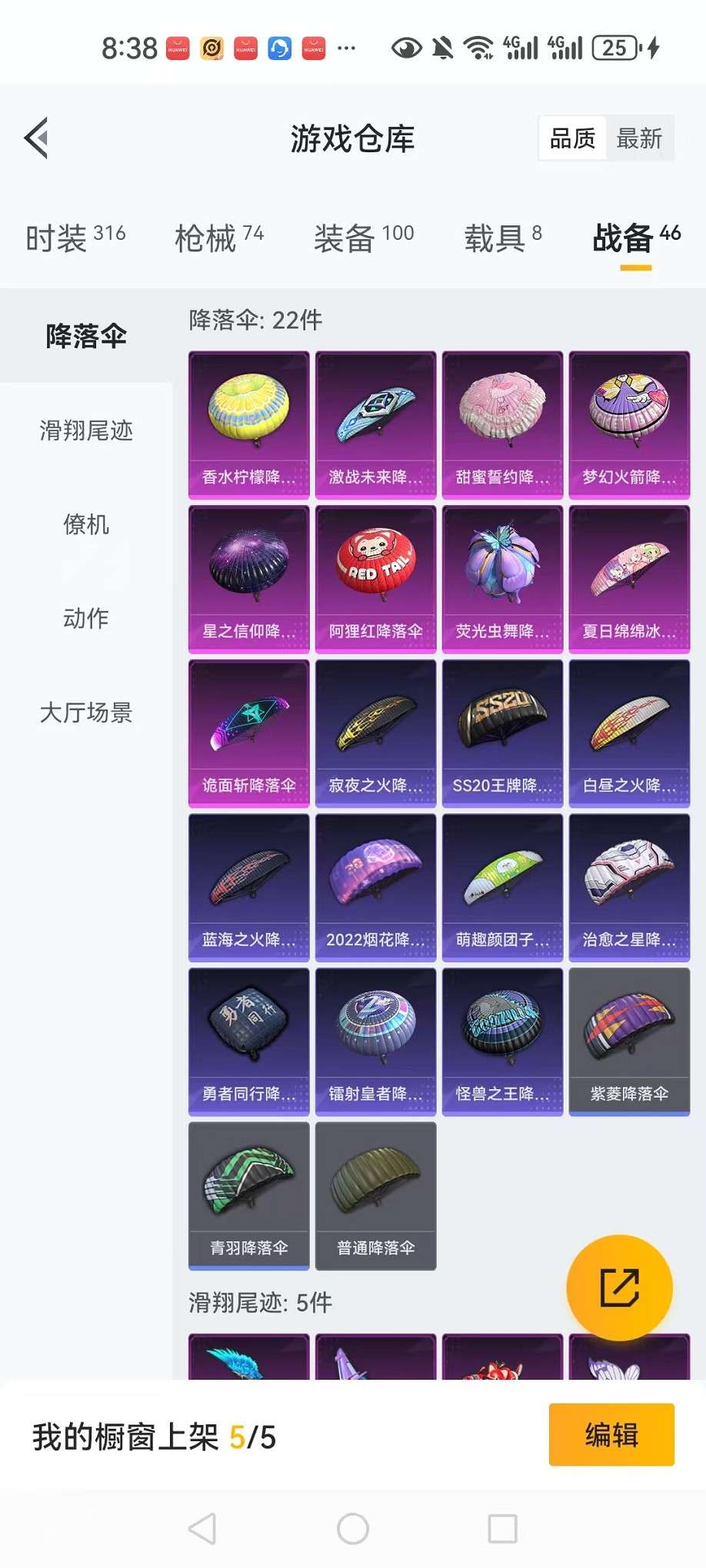
Task: View the 紫菱降落伞 item
Action: point(629,1041)
